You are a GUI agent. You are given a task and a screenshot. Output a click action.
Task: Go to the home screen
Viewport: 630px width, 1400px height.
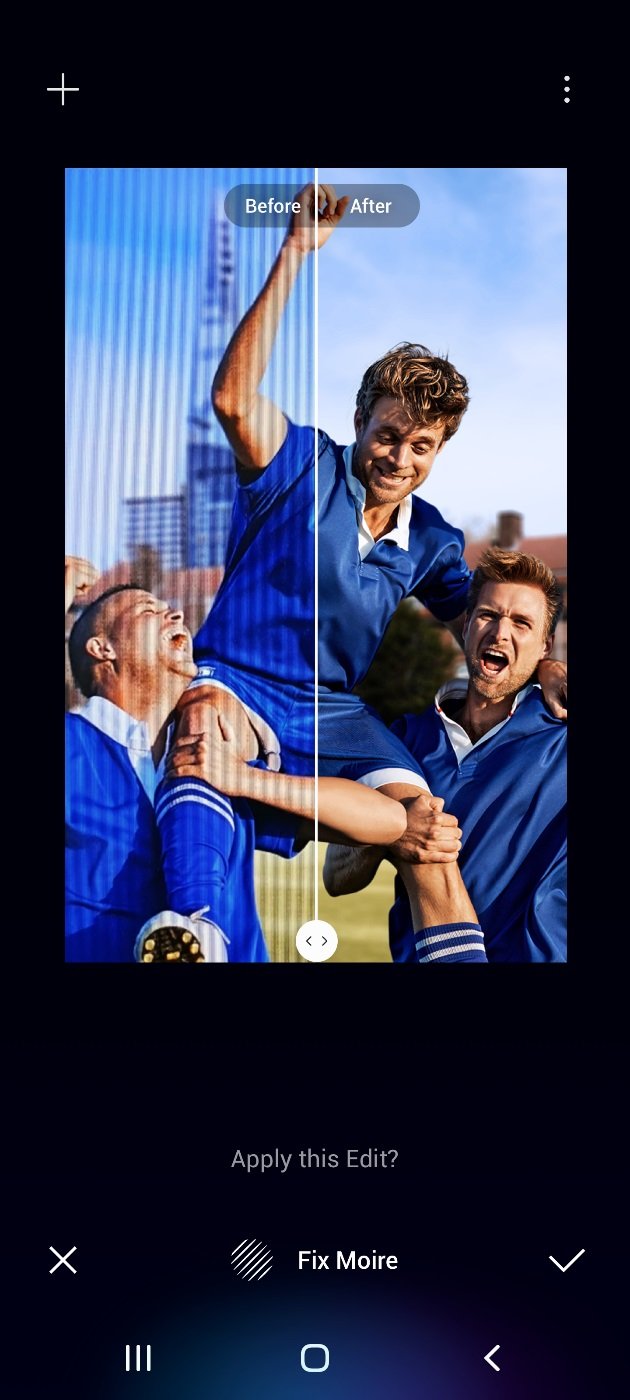315,1357
